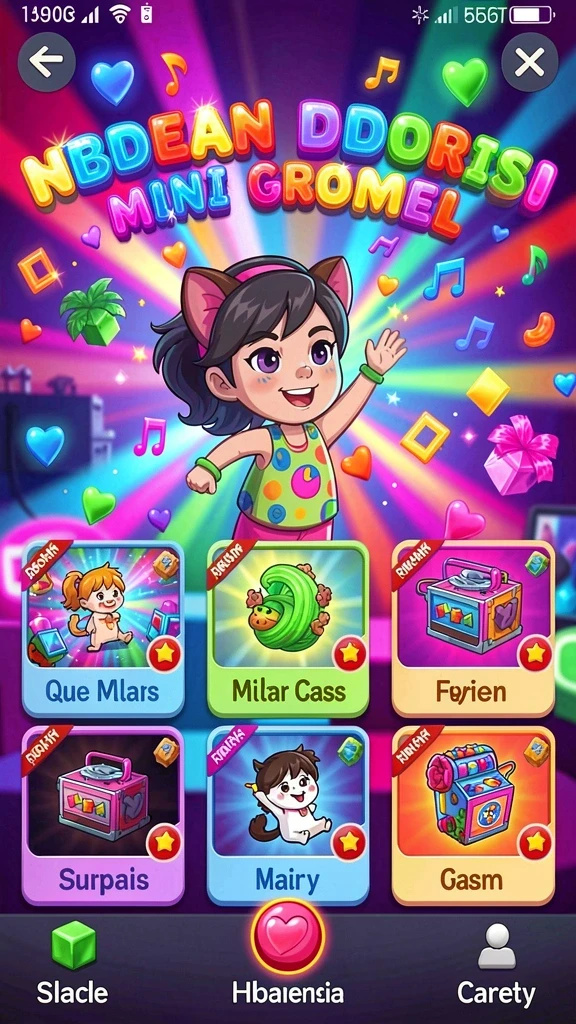This screenshot has height=1024, width=576.
Task: Launch the Surpais game card
Action: (x=103, y=814)
